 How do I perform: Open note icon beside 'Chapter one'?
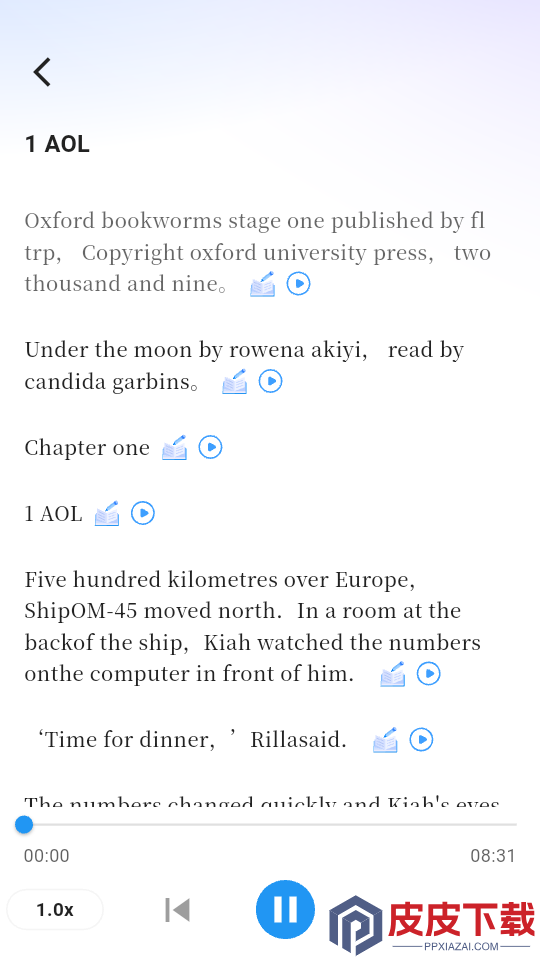[x=174, y=448]
